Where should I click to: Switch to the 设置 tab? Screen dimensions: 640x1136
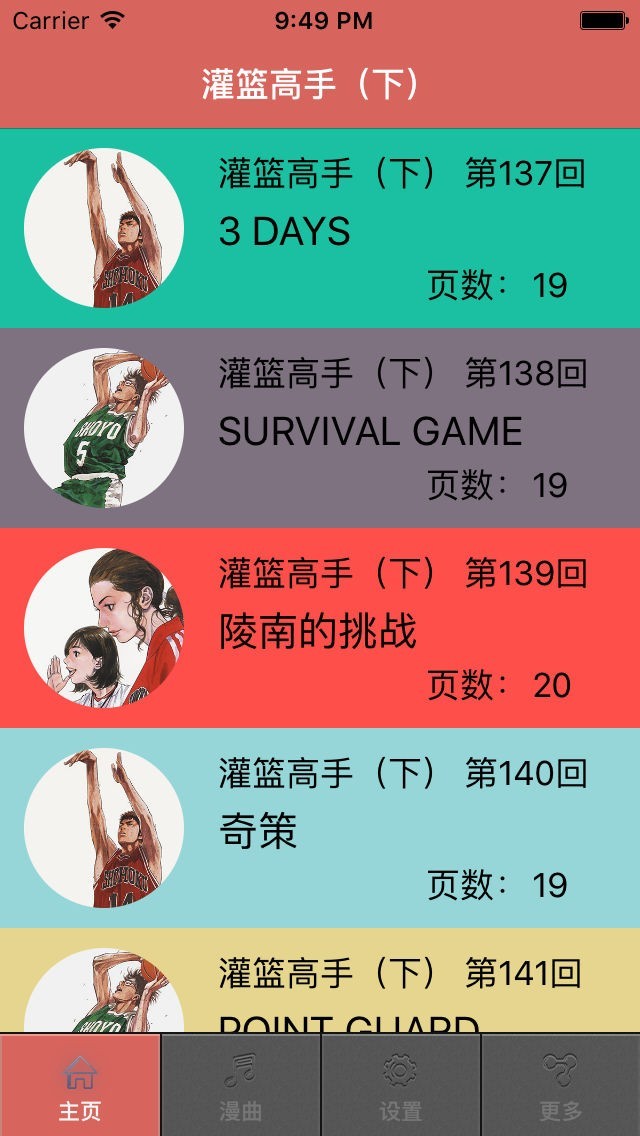[400, 1085]
